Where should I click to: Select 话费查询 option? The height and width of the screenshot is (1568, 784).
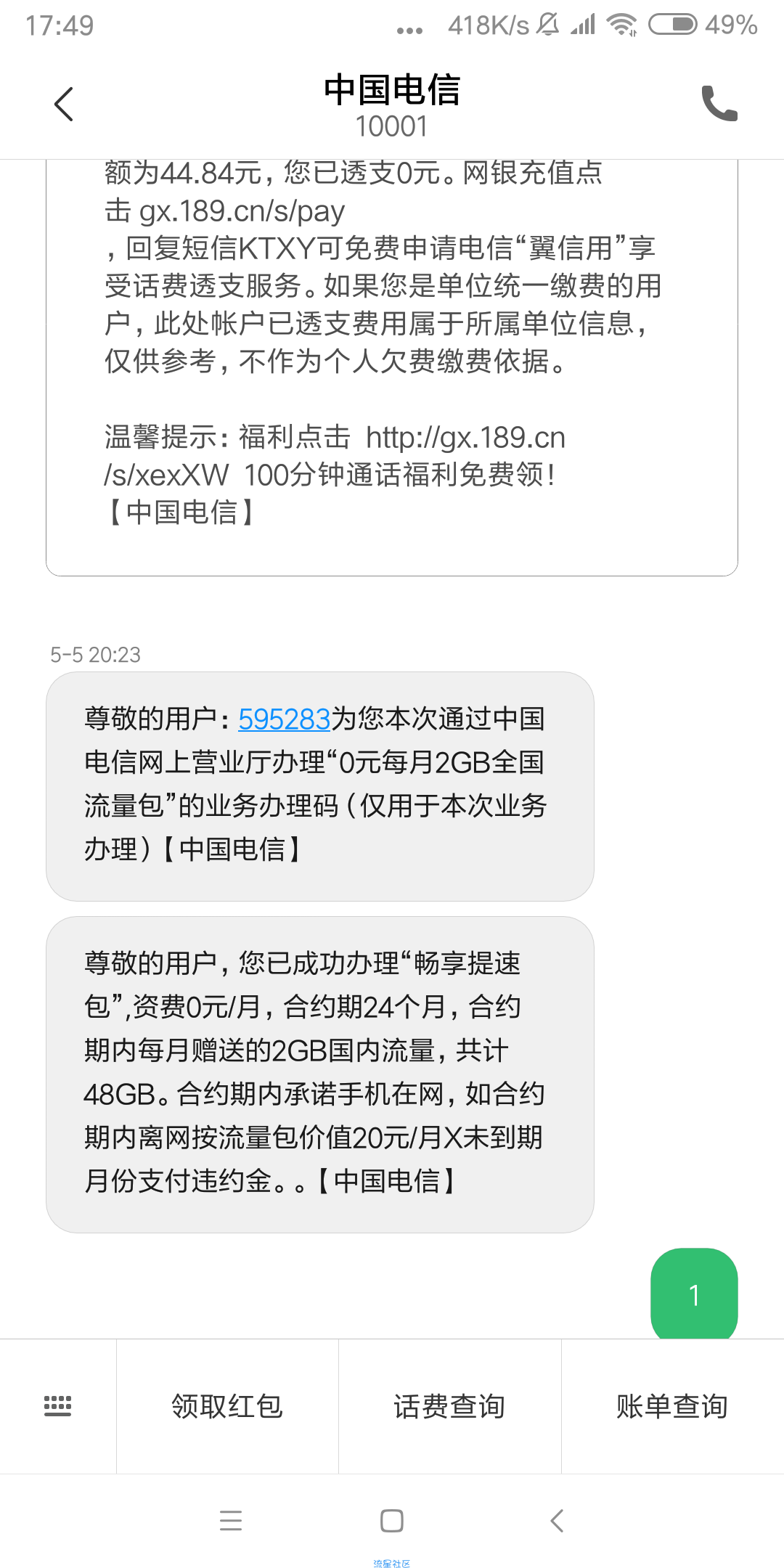[x=449, y=1406]
